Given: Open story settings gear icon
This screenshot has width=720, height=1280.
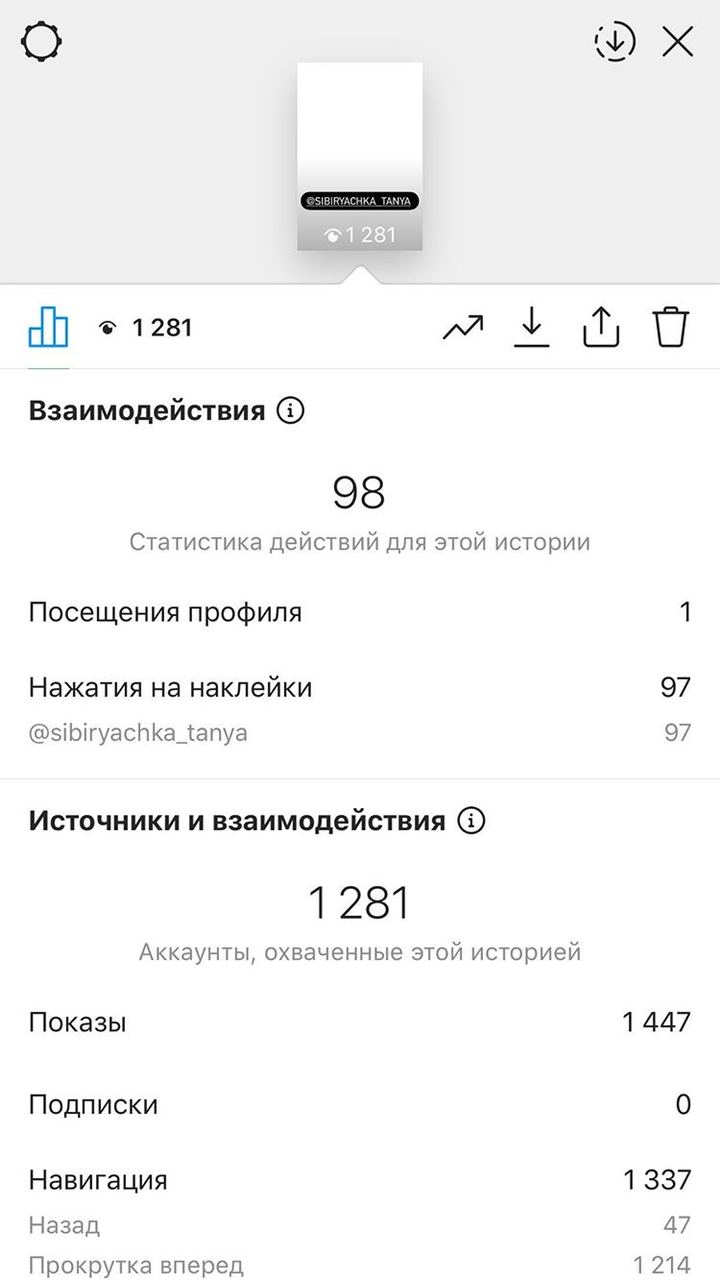Looking at the screenshot, I should 42,42.
